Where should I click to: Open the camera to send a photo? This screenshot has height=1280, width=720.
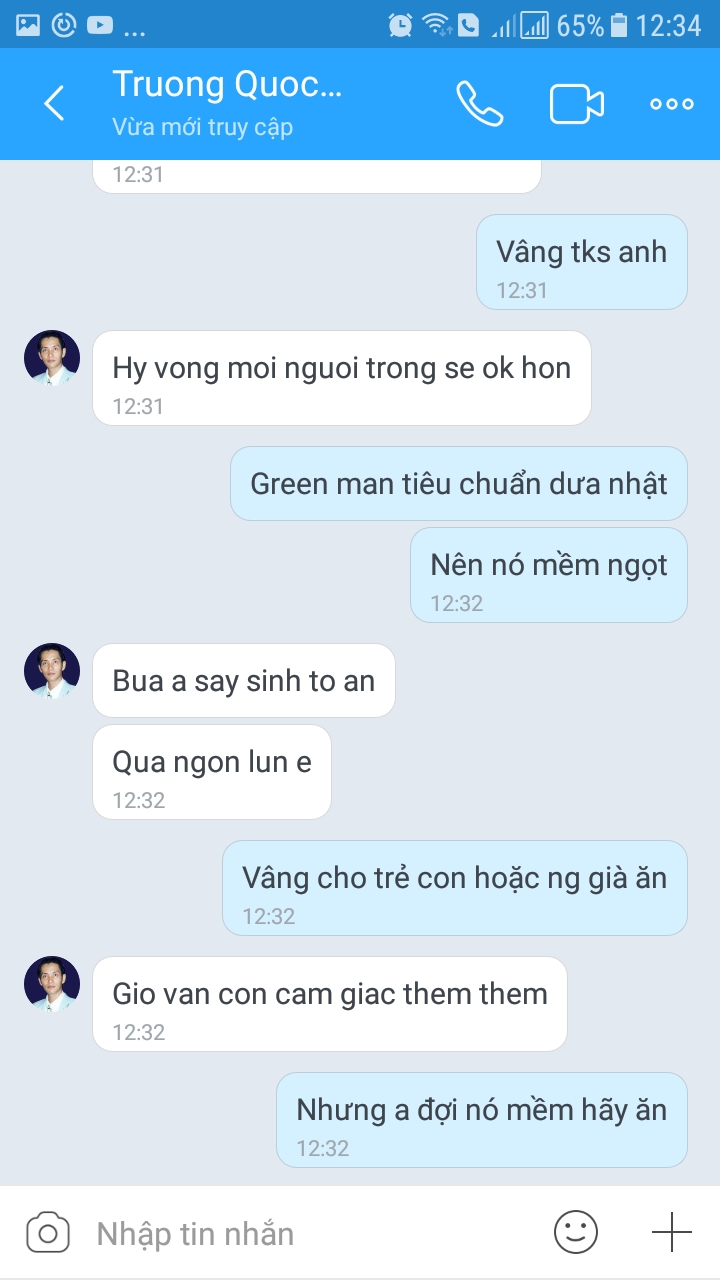coord(47,1232)
